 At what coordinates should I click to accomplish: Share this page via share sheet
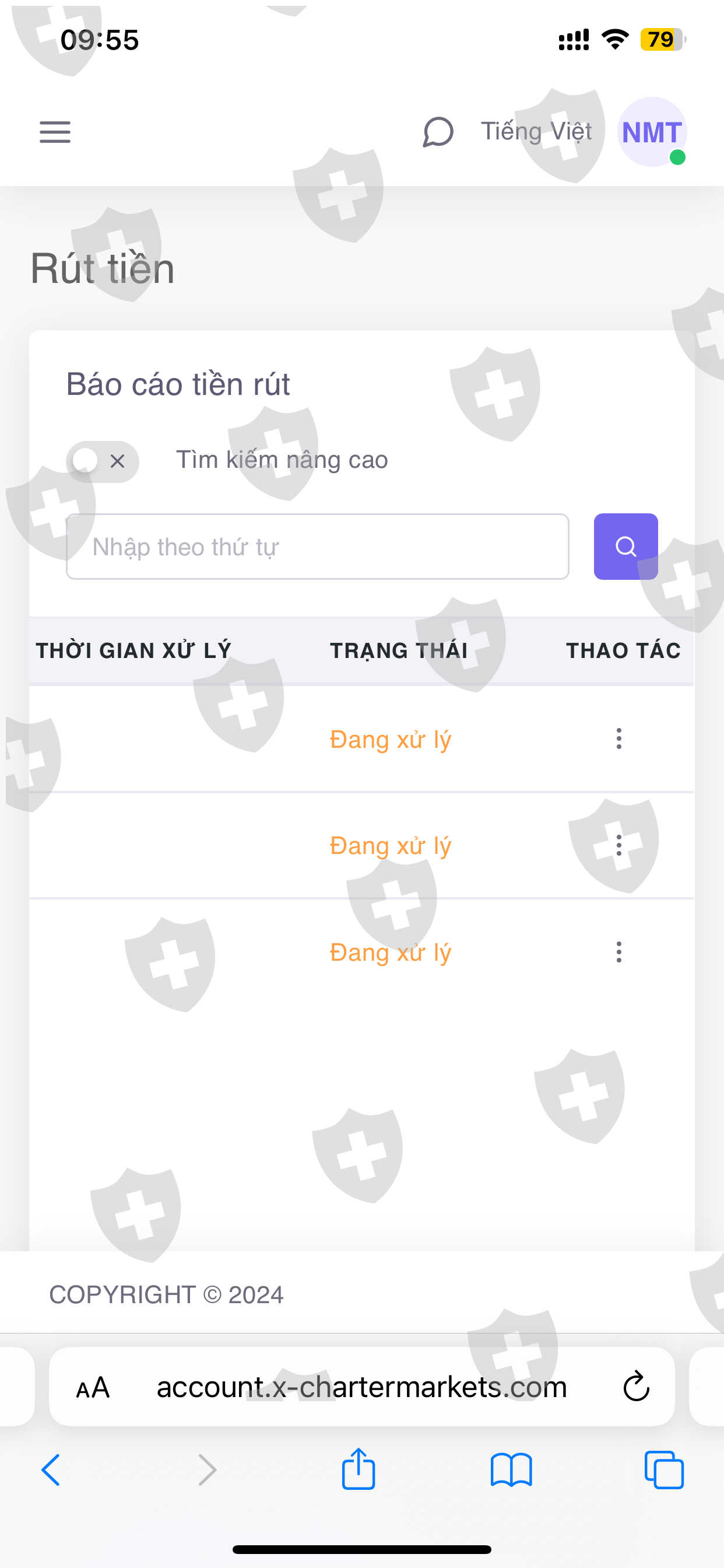pos(359,1468)
